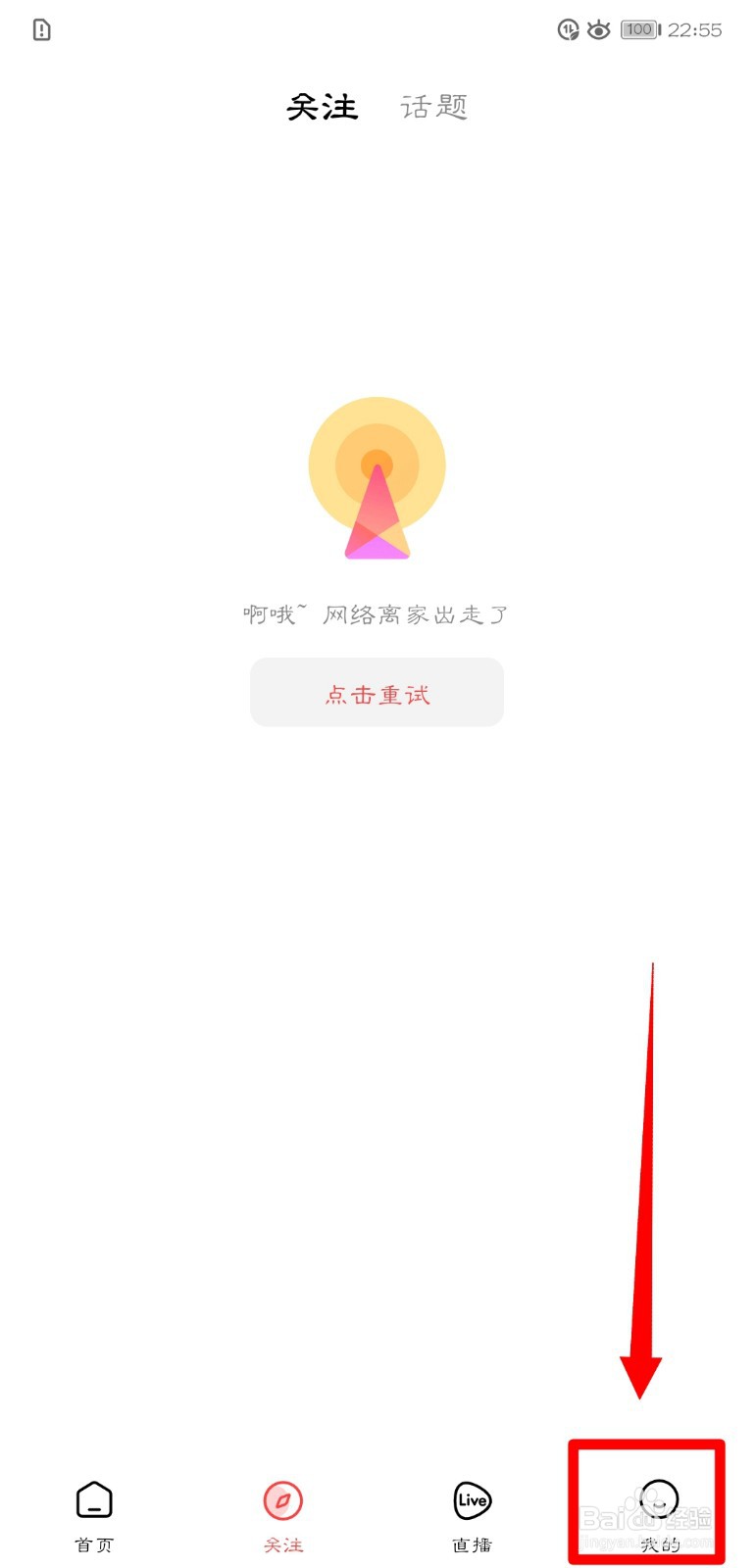
Task: Switch to the 关注 tab at top
Action: tap(322, 106)
